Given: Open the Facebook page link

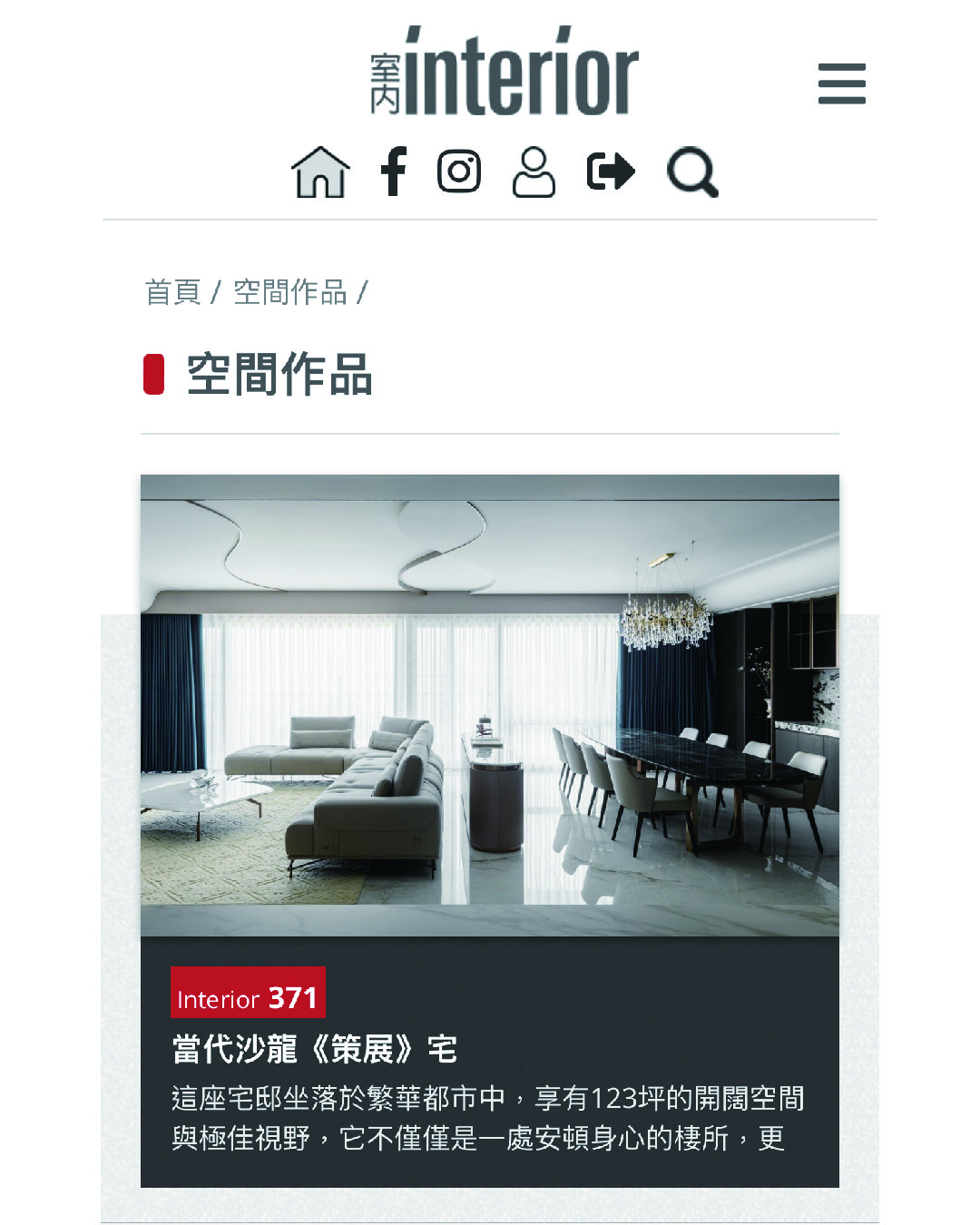Looking at the screenshot, I should (393, 171).
